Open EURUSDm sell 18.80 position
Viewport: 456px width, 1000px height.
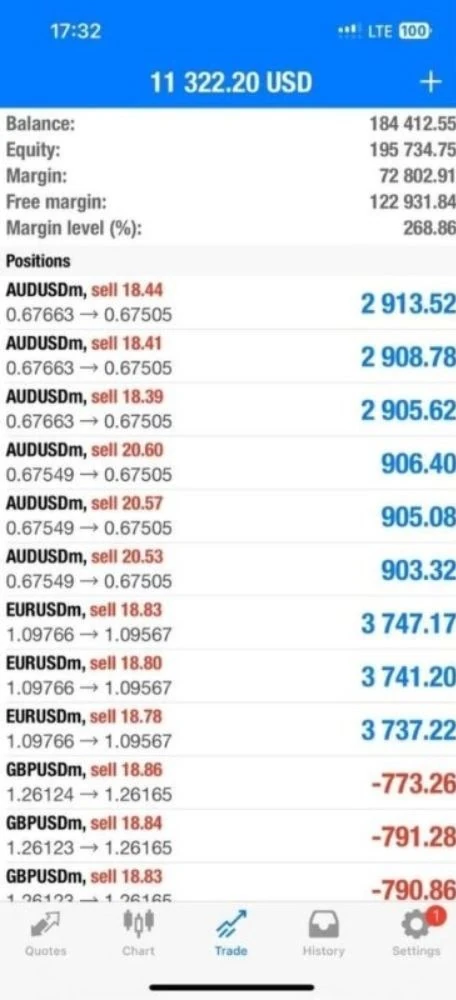(228, 677)
